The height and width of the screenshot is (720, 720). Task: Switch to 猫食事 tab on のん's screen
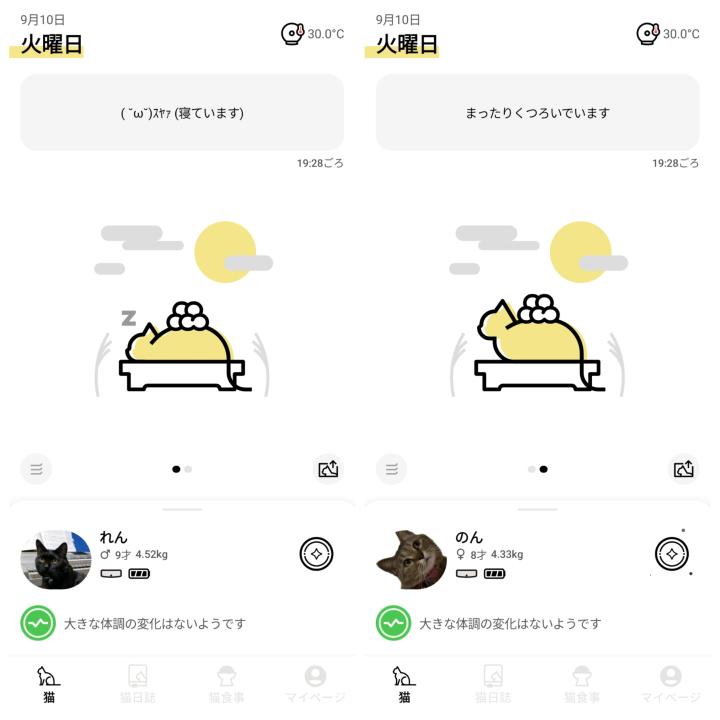click(x=581, y=684)
